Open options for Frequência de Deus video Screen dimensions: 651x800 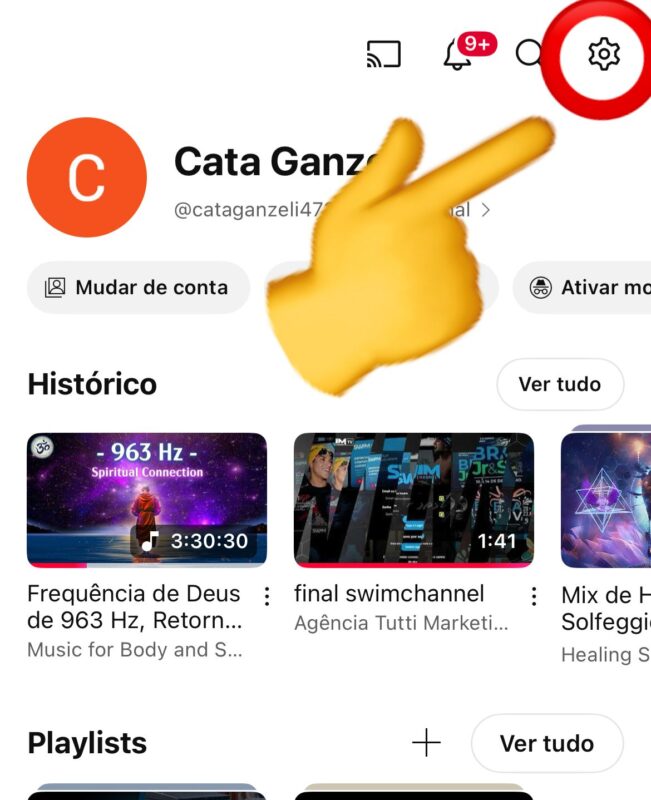[267, 597]
